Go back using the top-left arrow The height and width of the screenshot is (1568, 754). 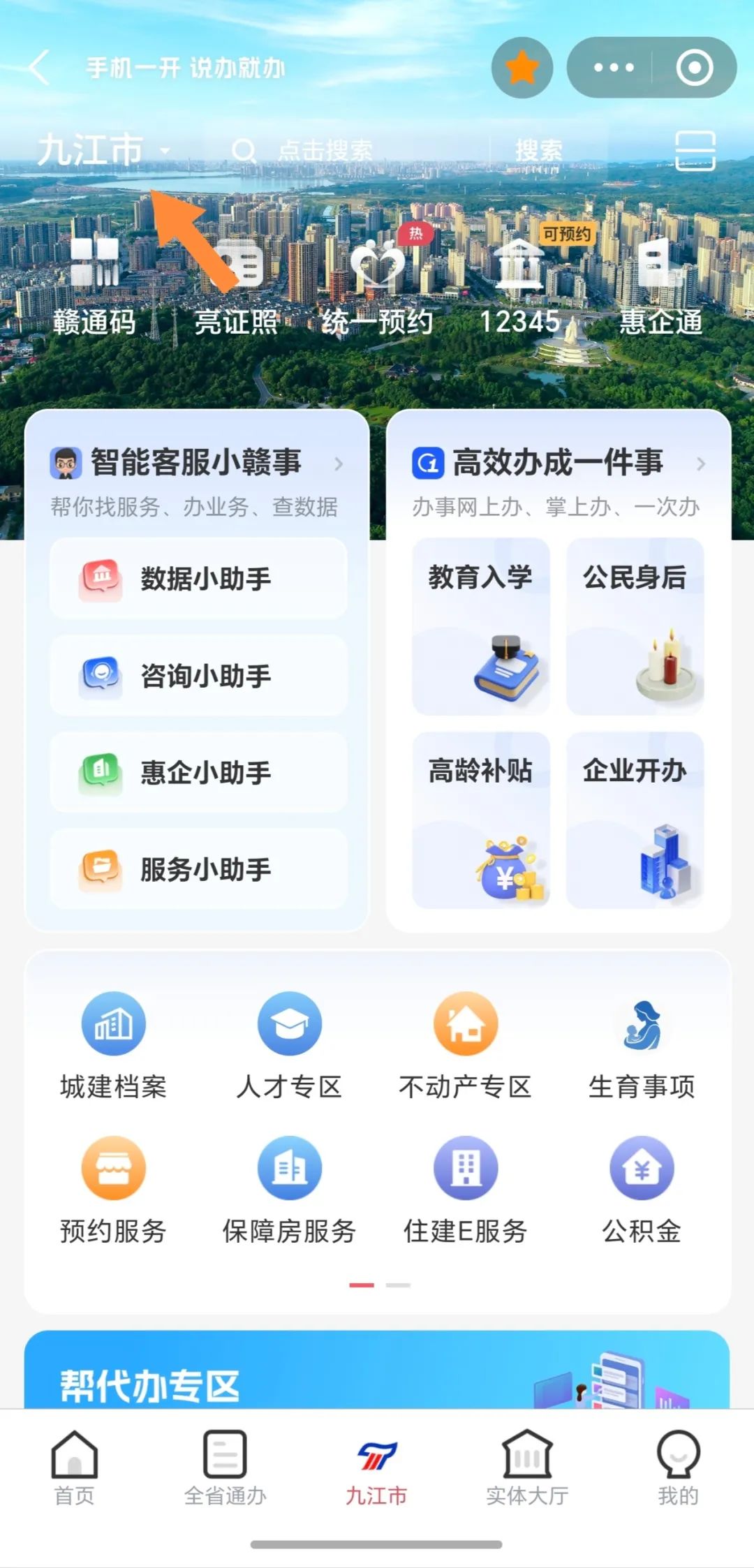coord(40,68)
